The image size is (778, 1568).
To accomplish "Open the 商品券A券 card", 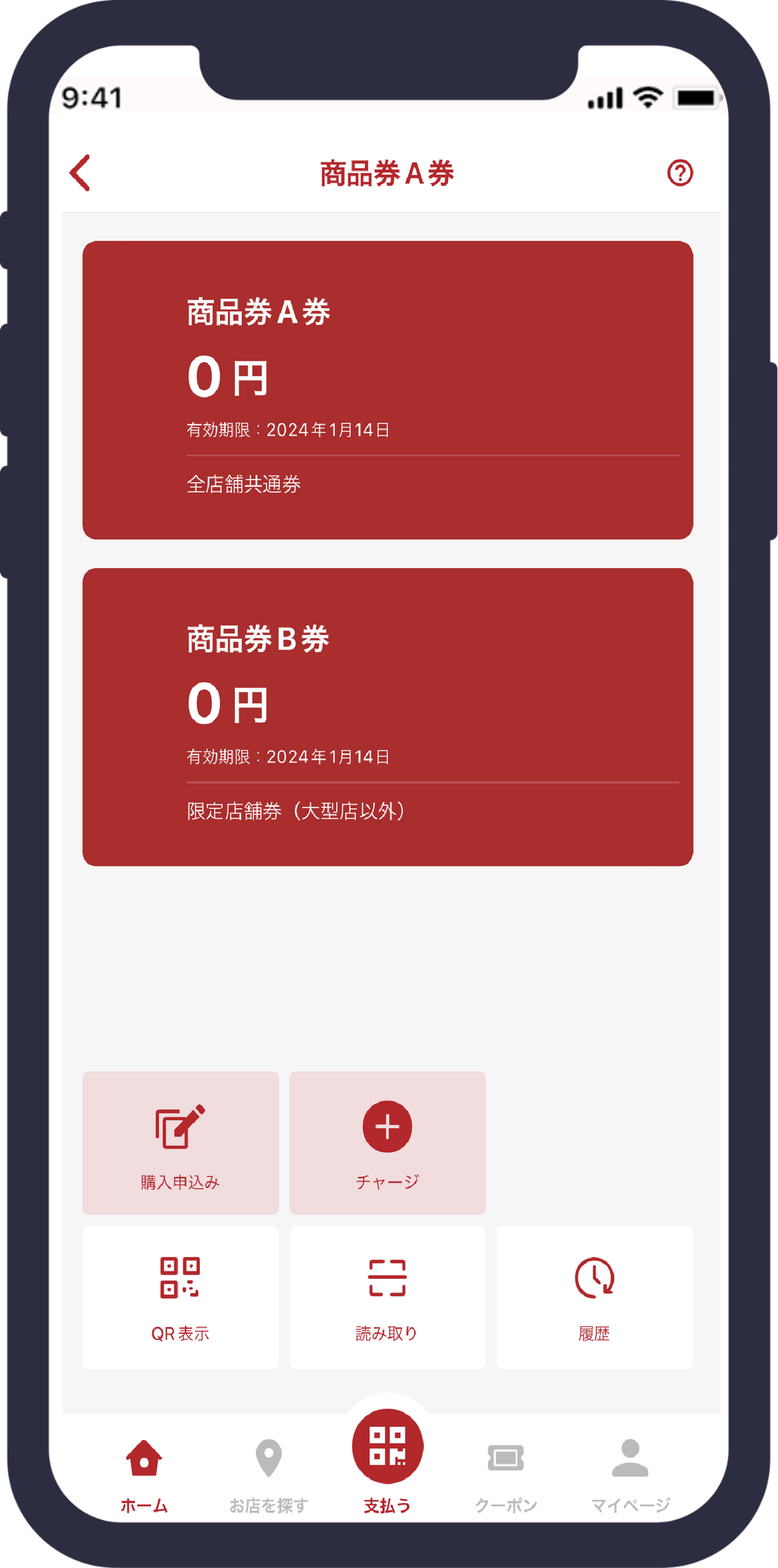I will click(388, 390).
